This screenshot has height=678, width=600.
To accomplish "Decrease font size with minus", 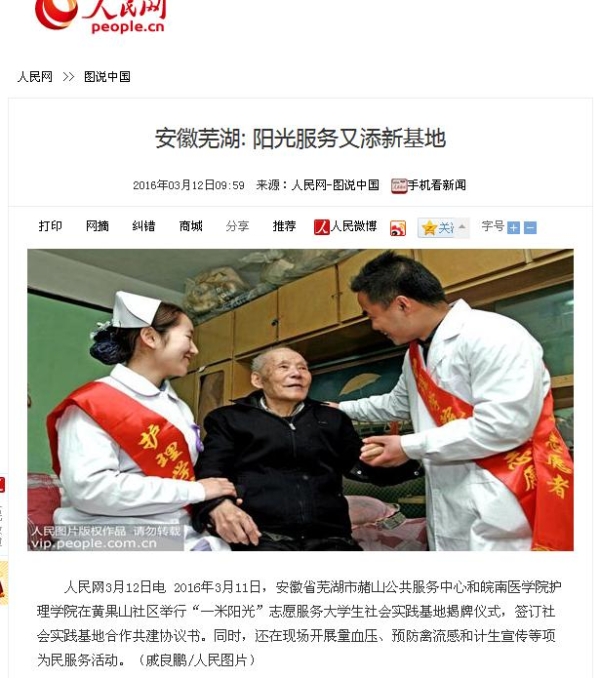I will pos(530,228).
